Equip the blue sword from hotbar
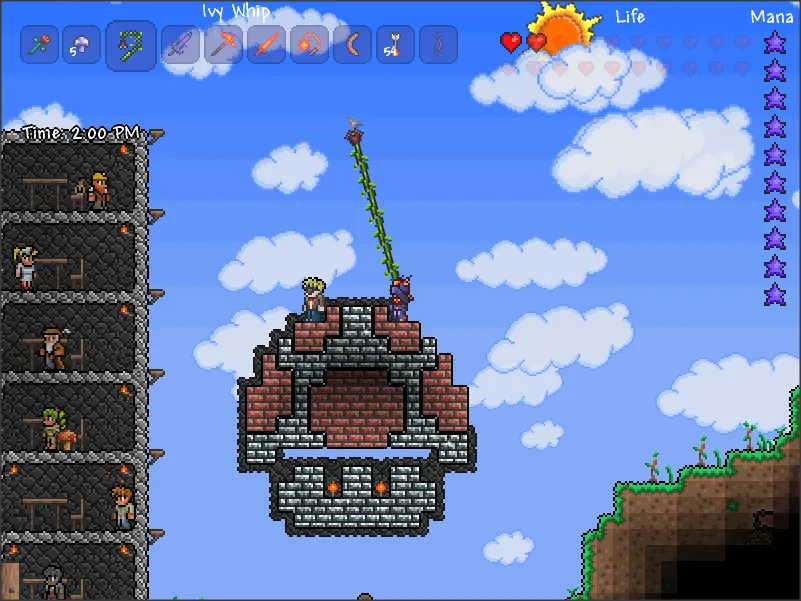The width and height of the screenshot is (801, 601). pos(181,45)
